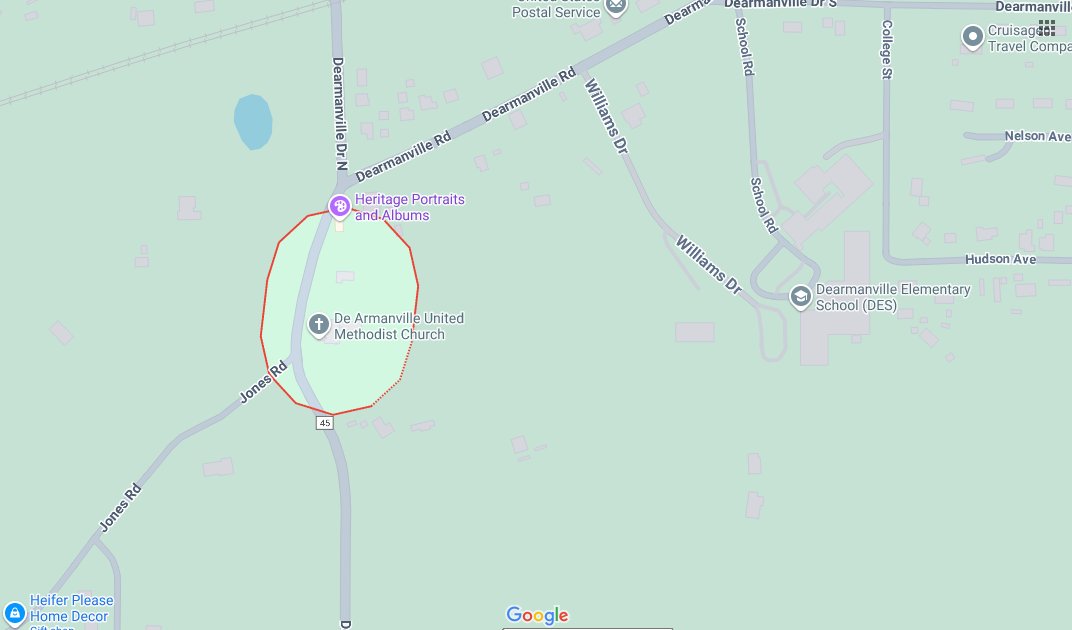Viewport: 1072px width, 630px height.
Task: Open Heifer Please Home Decor marker
Action: coord(14,612)
